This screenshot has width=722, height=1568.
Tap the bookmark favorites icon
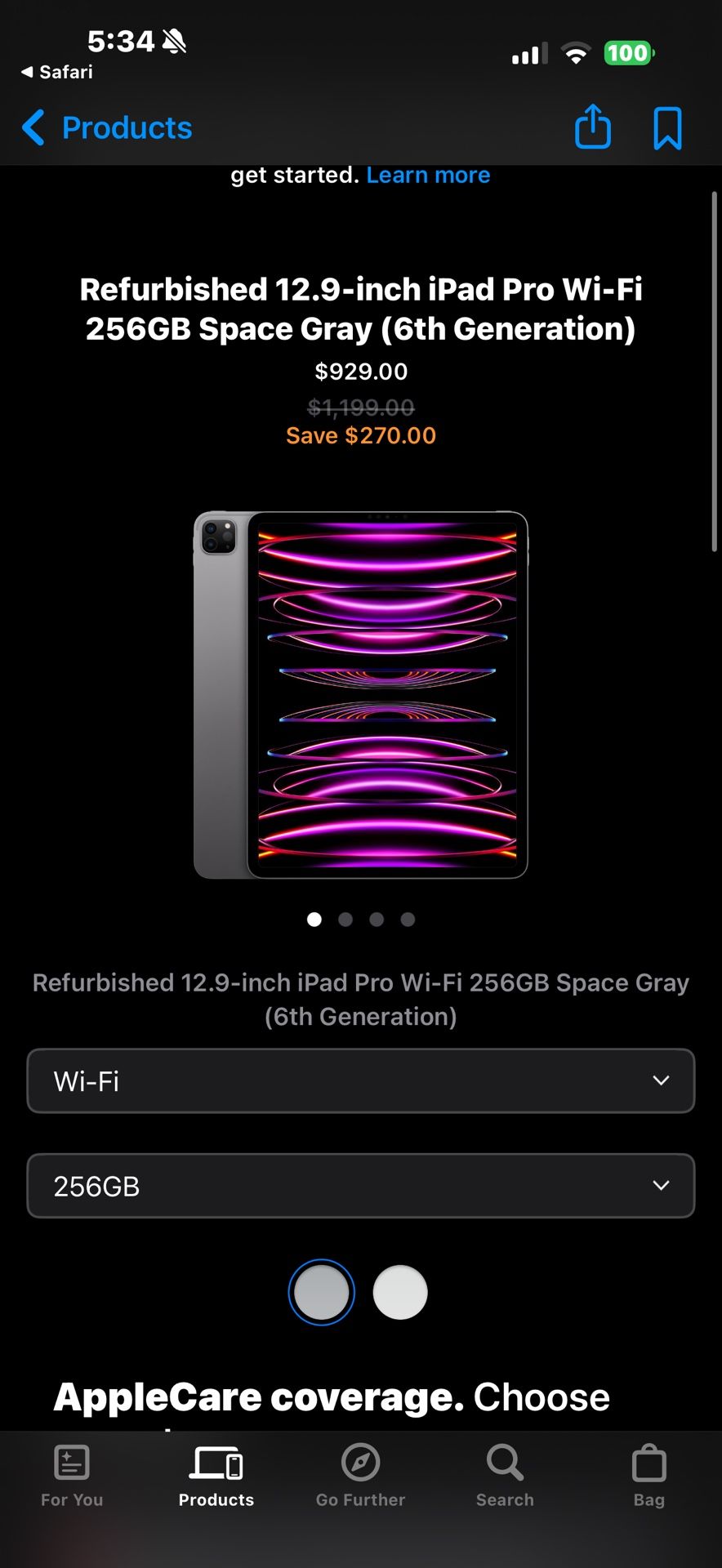tap(666, 127)
